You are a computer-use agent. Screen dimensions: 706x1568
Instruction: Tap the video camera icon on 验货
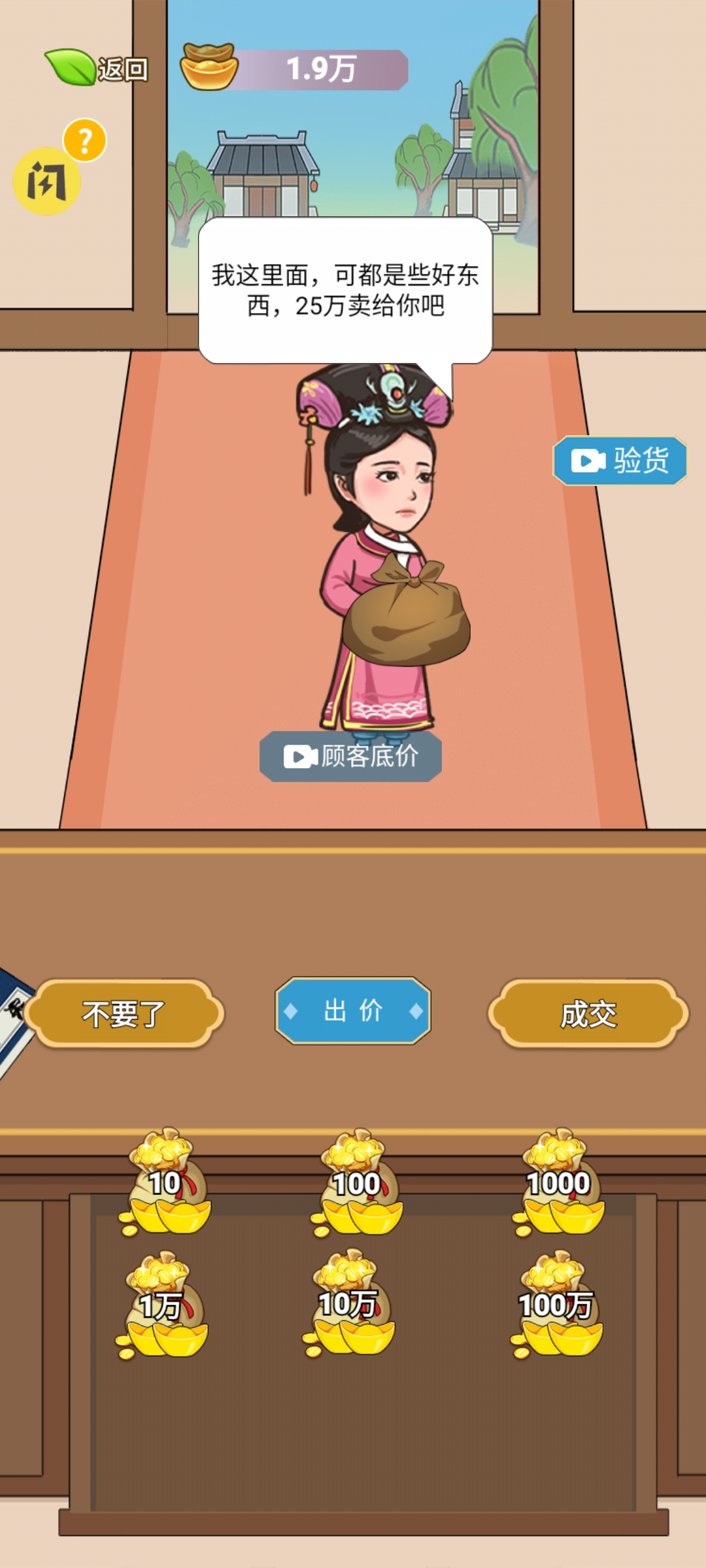pyautogui.click(x=588, y=459)
